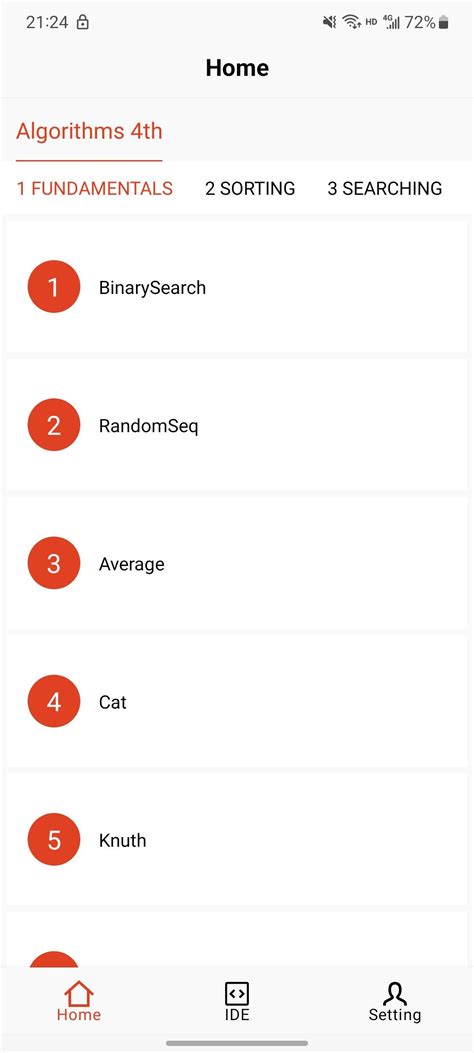Viewport: 474px width, 1053px height.
Task: Open the BinarySearch item
Action: [237, 287]
